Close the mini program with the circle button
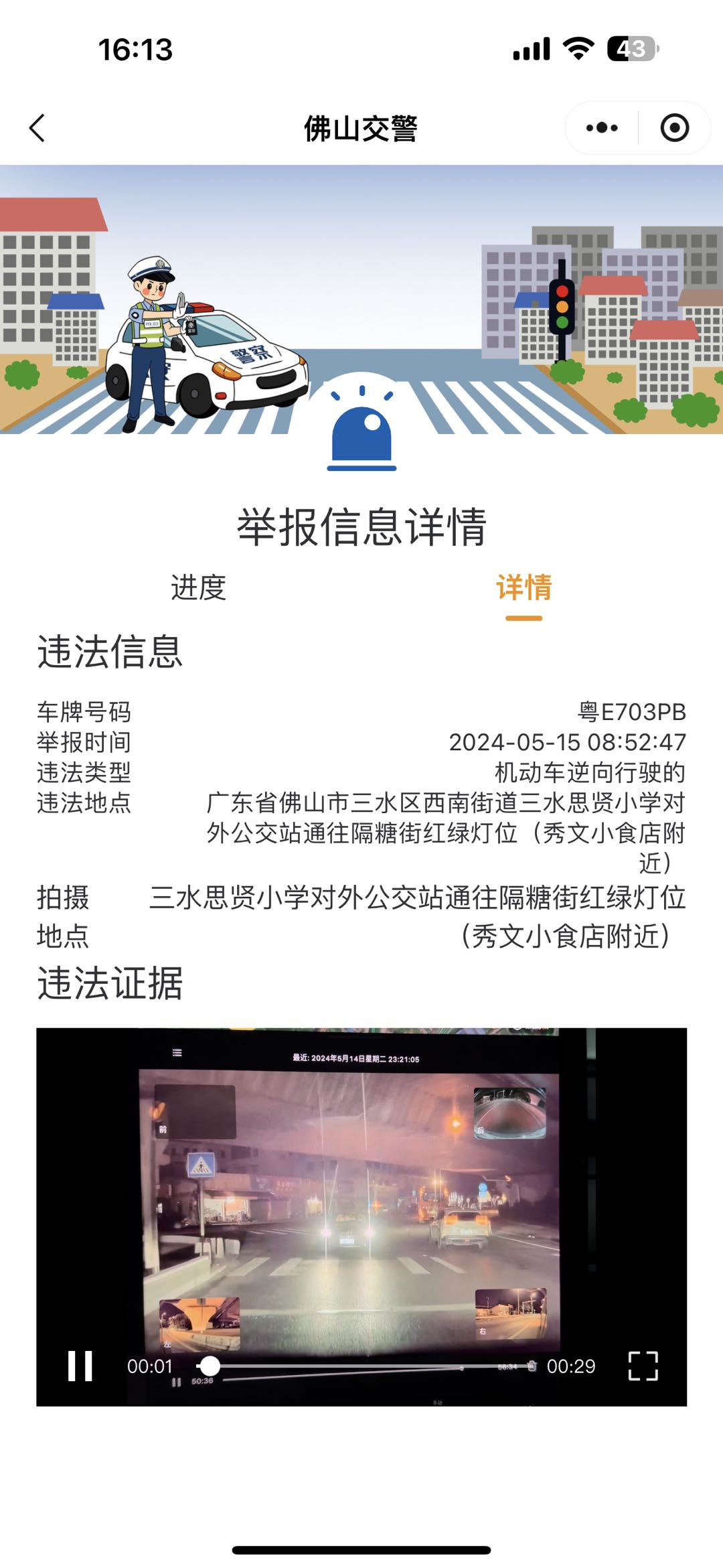 (674, 128)
